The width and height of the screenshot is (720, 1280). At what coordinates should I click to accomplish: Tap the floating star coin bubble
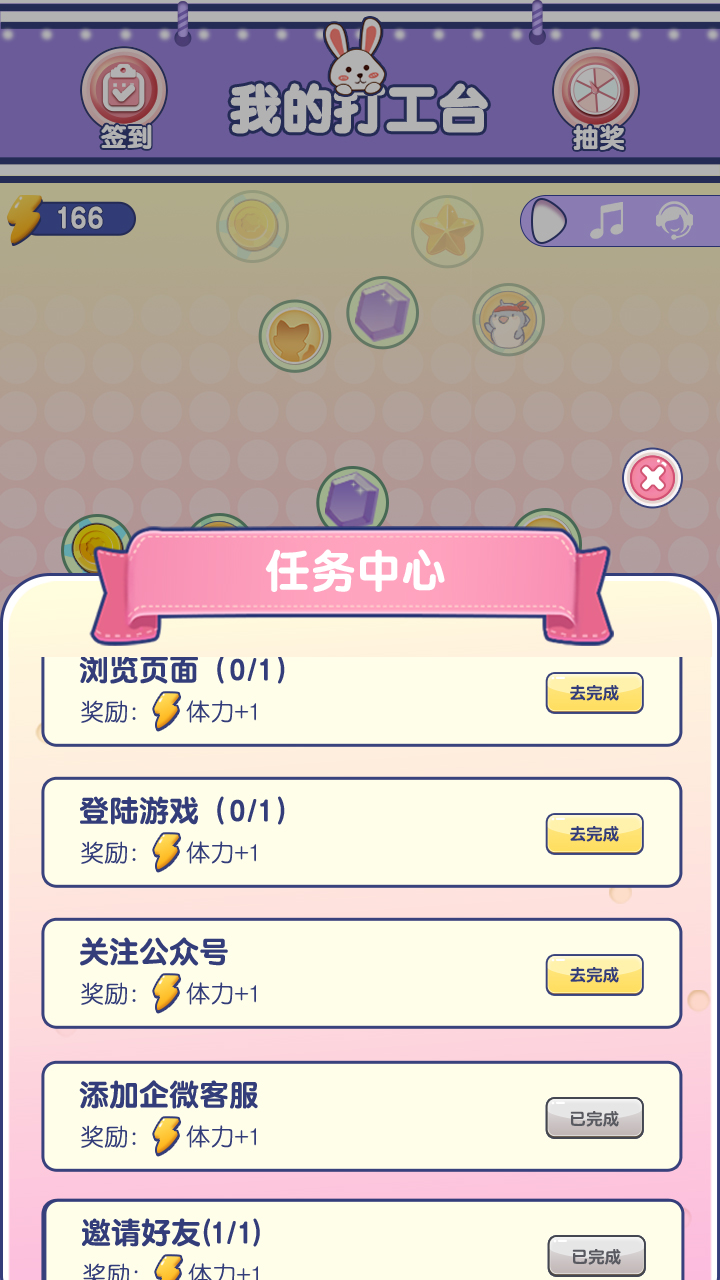pos(447,230)
